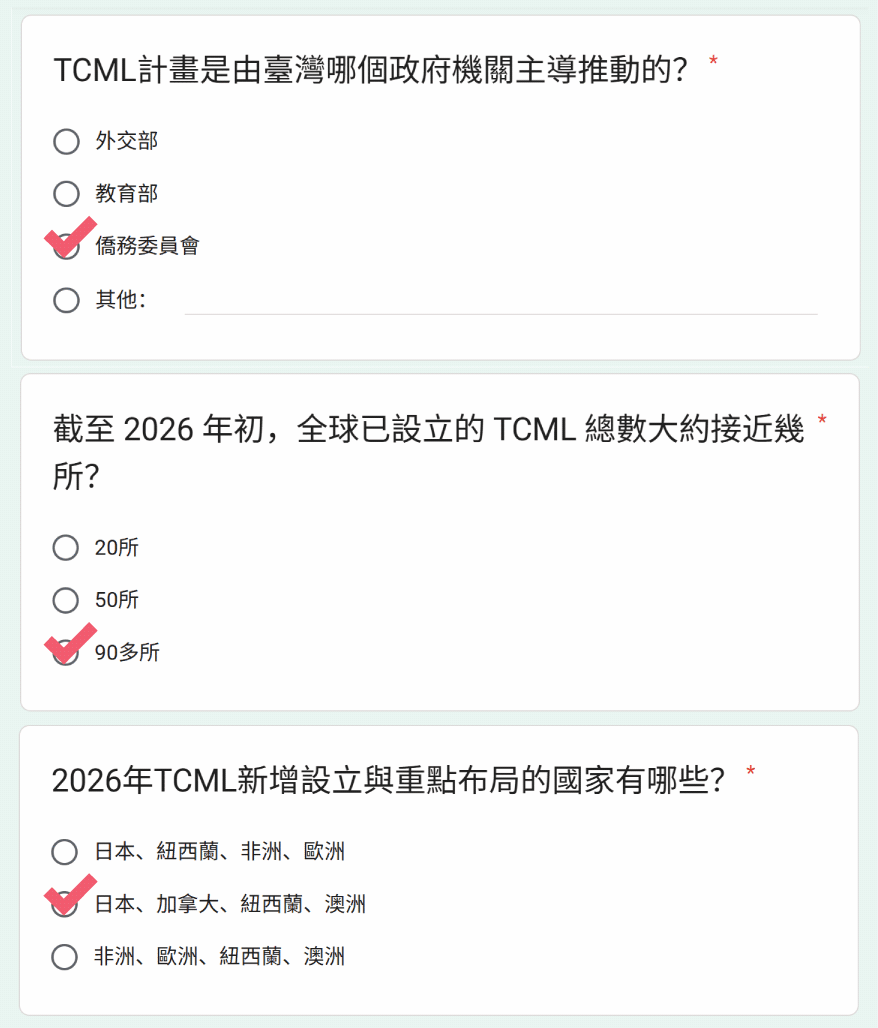Choose 90多所 as the answer

65,653
